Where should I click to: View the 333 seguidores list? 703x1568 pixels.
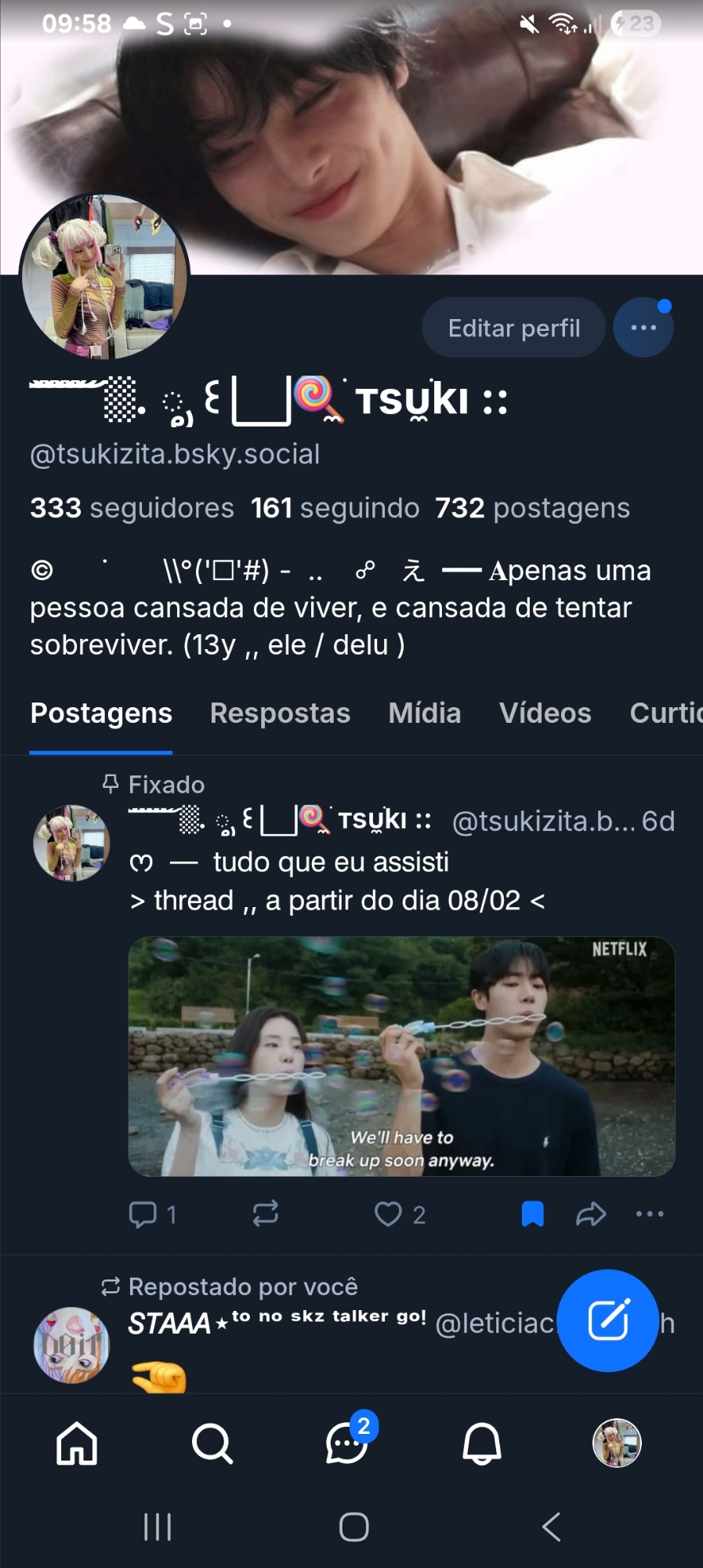[132, 508]
